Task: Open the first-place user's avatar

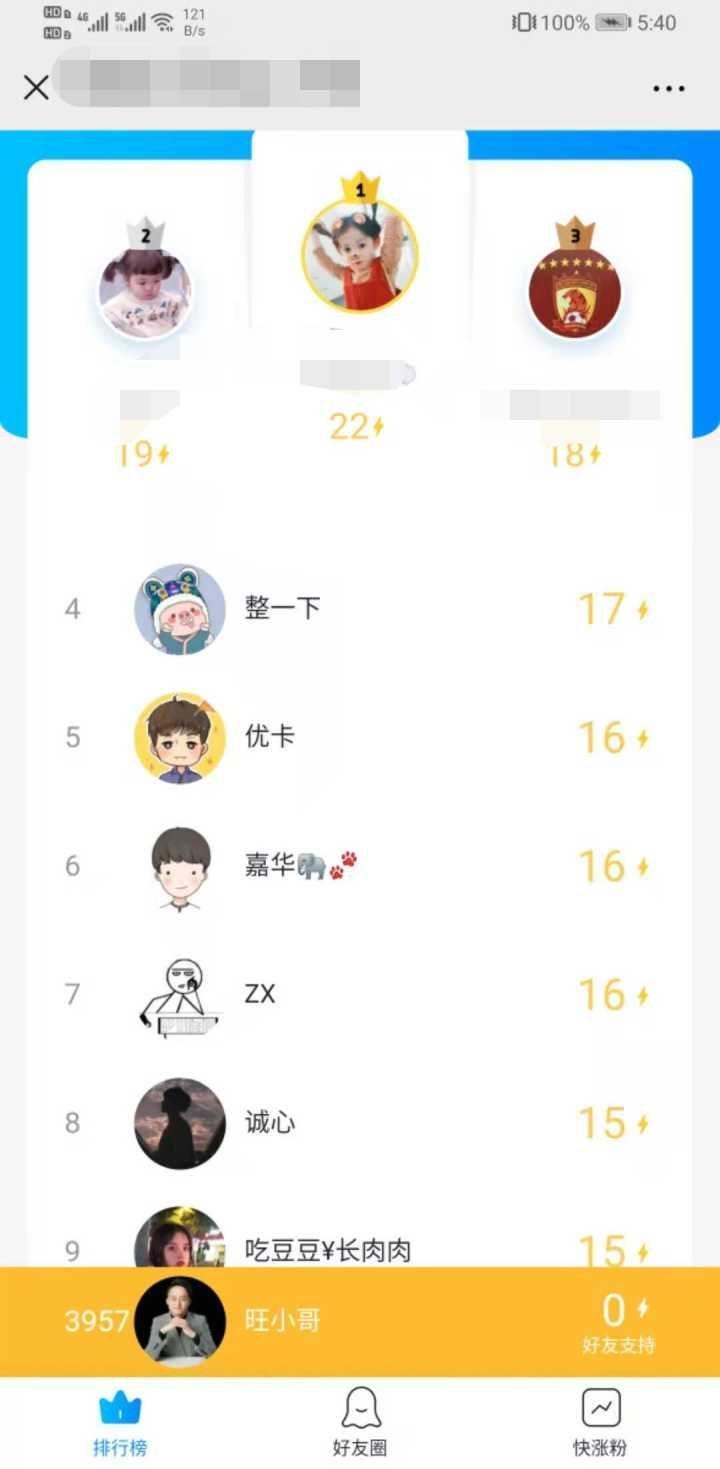Action: [x=360, y=256]
